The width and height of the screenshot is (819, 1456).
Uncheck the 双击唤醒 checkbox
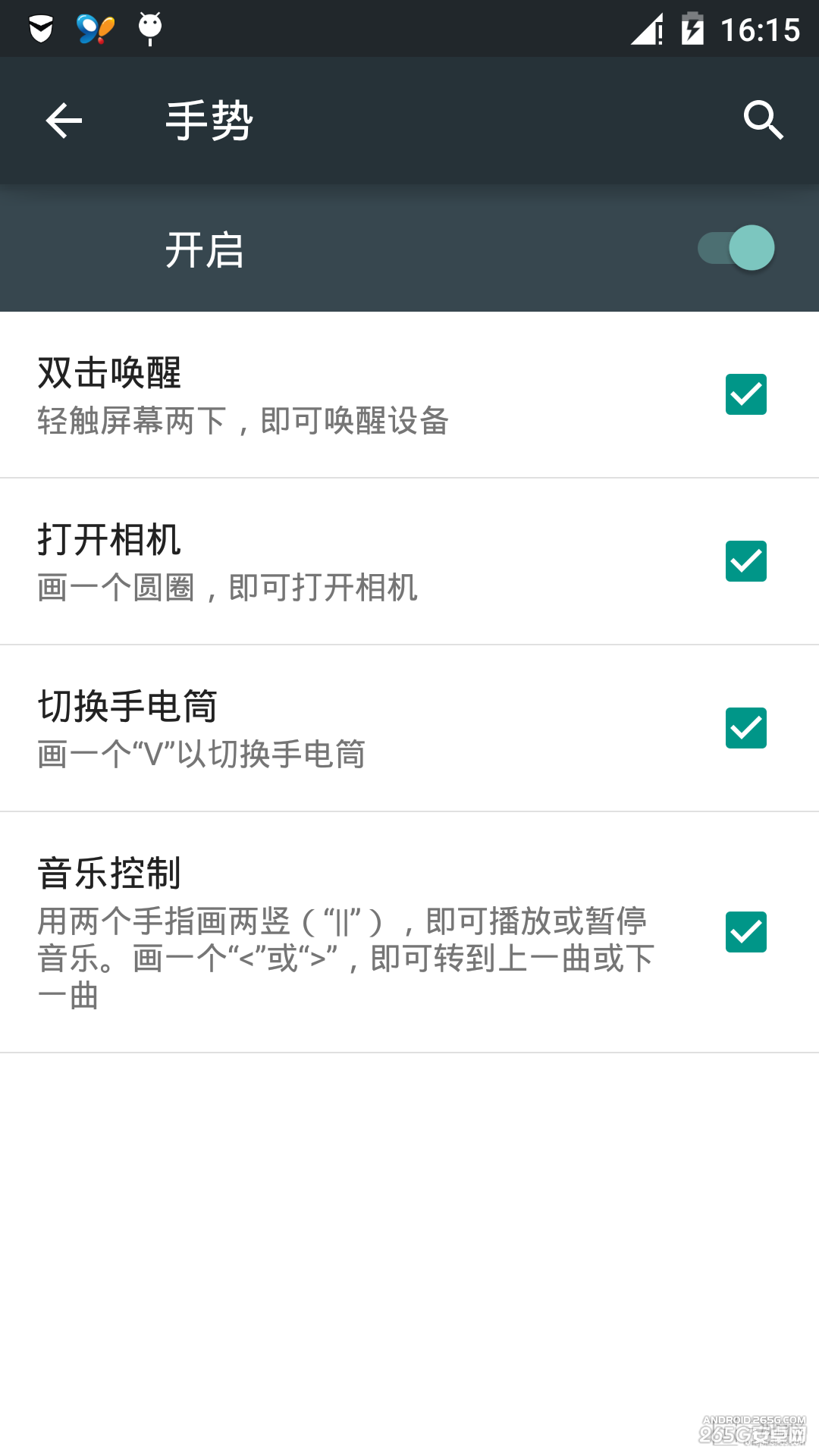(746, 394)
